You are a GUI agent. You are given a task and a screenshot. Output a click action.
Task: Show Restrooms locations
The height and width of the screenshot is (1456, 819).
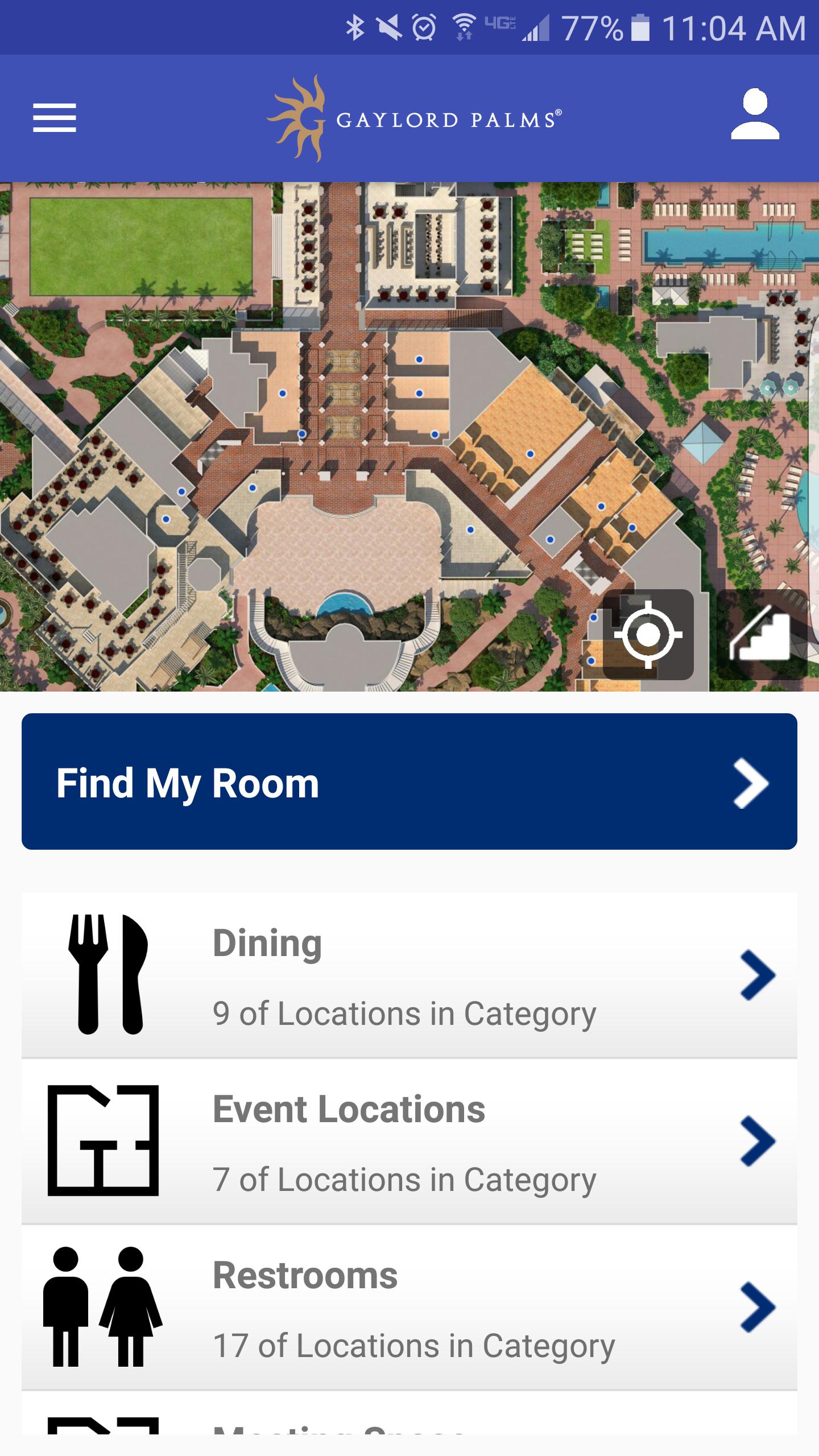point(409,1307)
